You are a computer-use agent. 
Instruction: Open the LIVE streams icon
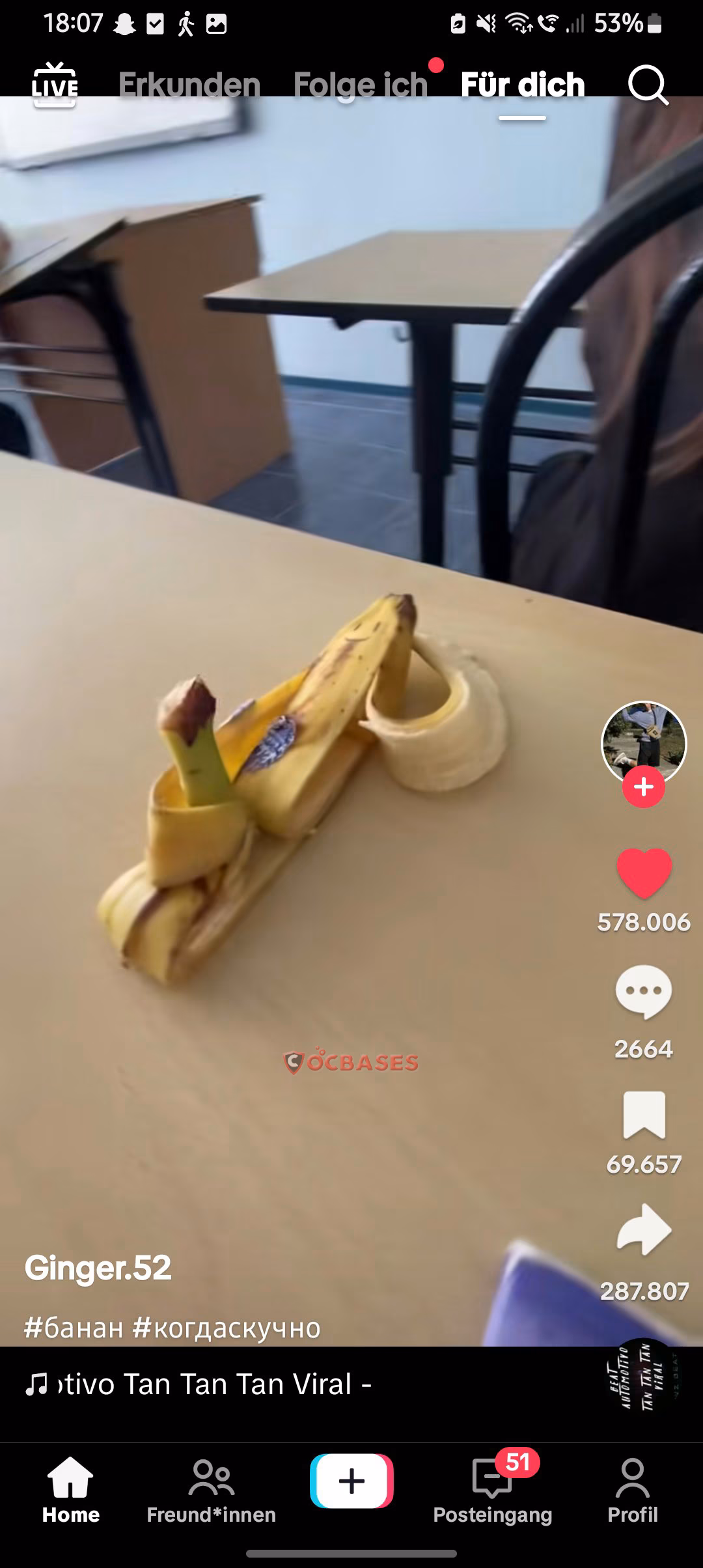pos(55,85)
